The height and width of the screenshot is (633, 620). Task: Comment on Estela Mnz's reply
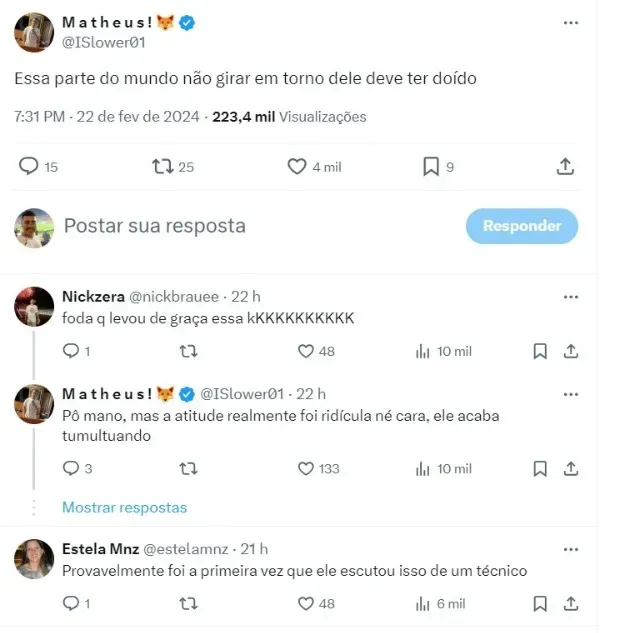tap(70, 603)
